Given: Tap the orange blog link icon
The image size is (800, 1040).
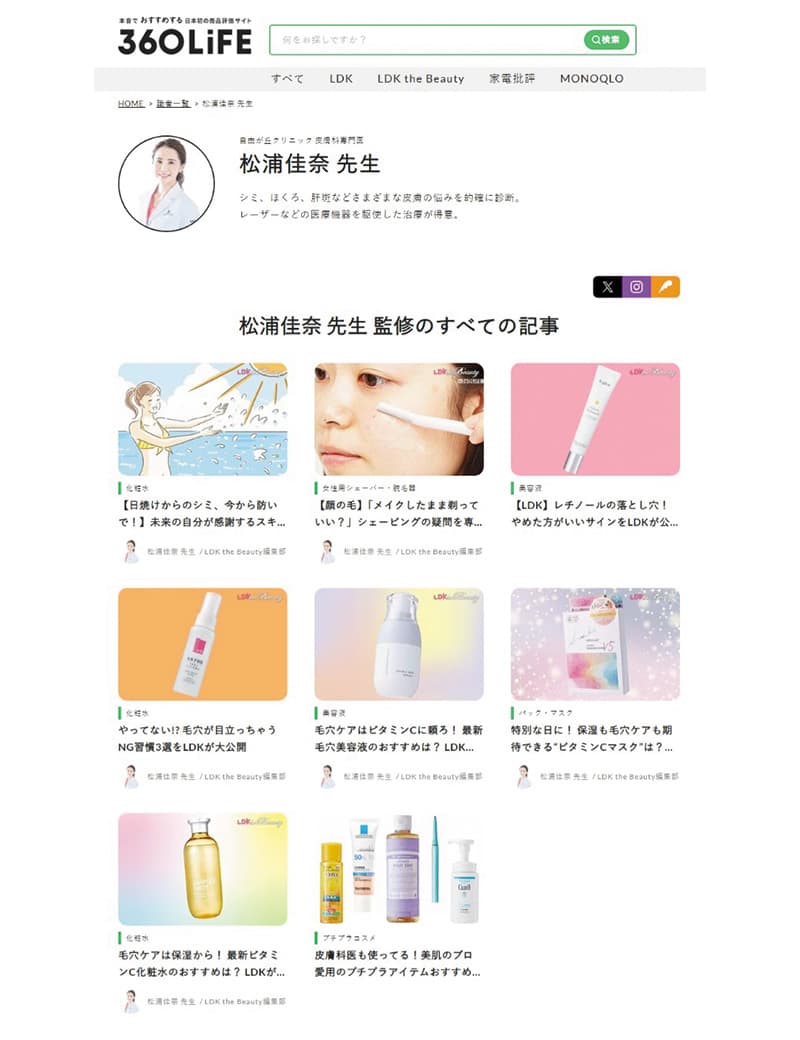Looking at the screenshot, I should [x=665, y=287].
